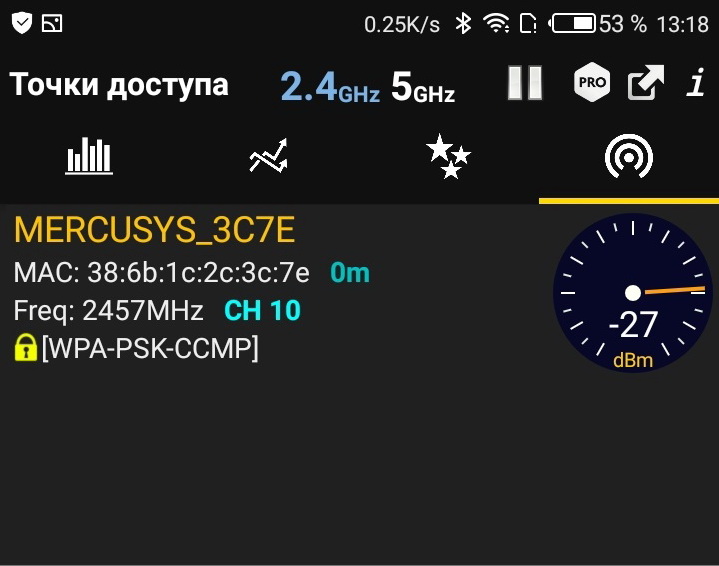The height and width of the screenshot is (566, 719).
Task: Switch to the channel bar graph tab
Action: point(89,157)
